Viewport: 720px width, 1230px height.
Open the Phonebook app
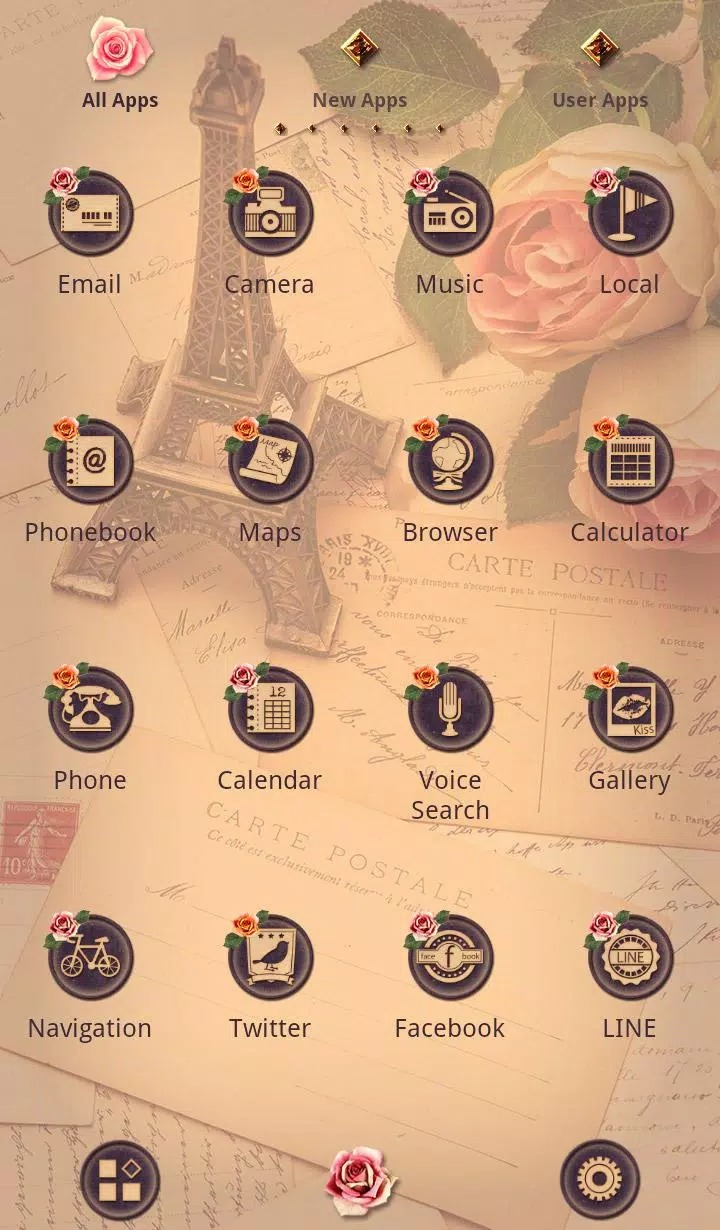pos(90,462)
